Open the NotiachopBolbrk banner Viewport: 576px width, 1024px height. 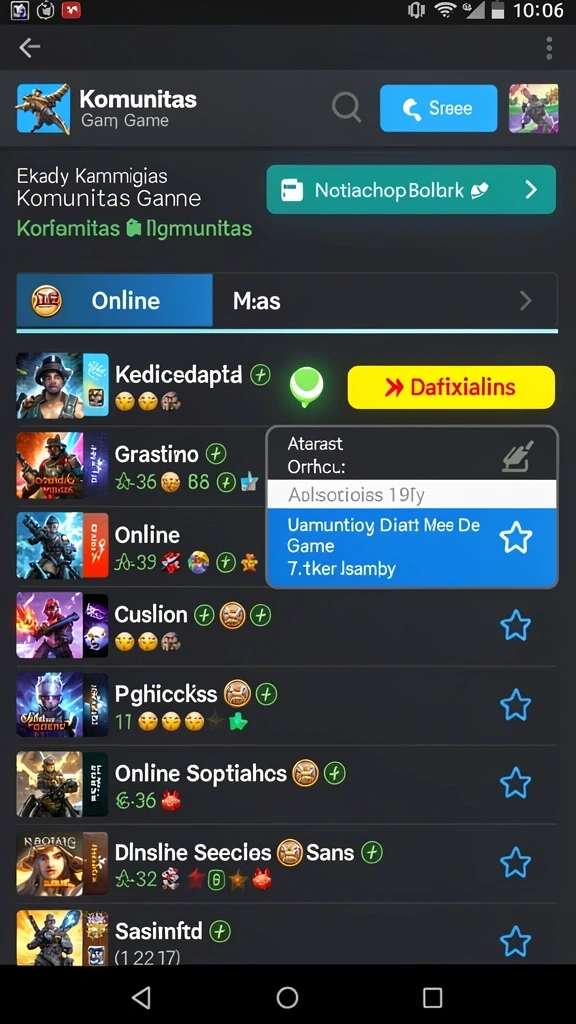point(411,190)
